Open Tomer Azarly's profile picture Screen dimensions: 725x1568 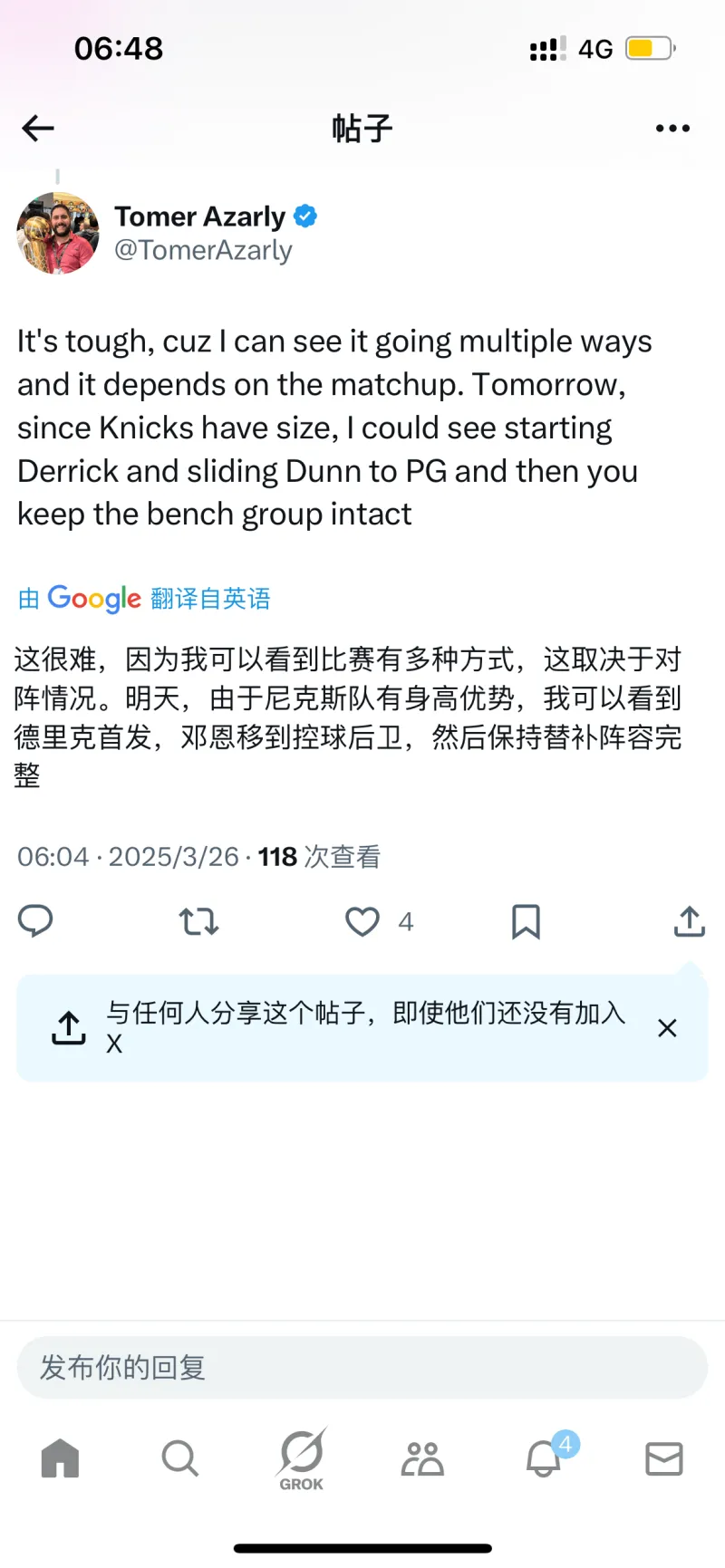click(x=58, y=233)
